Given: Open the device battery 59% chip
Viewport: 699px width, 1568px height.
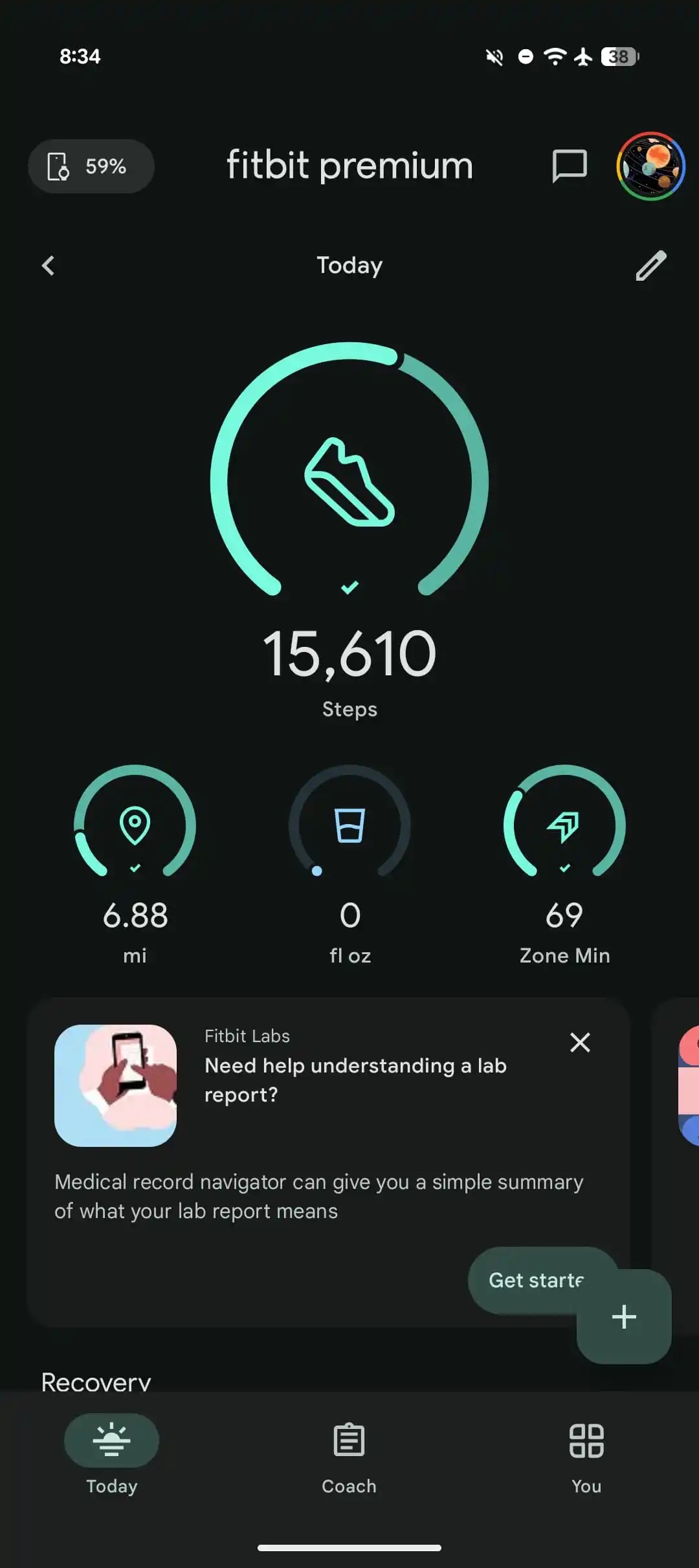Looking at the screenshot, I should [91, 166].
